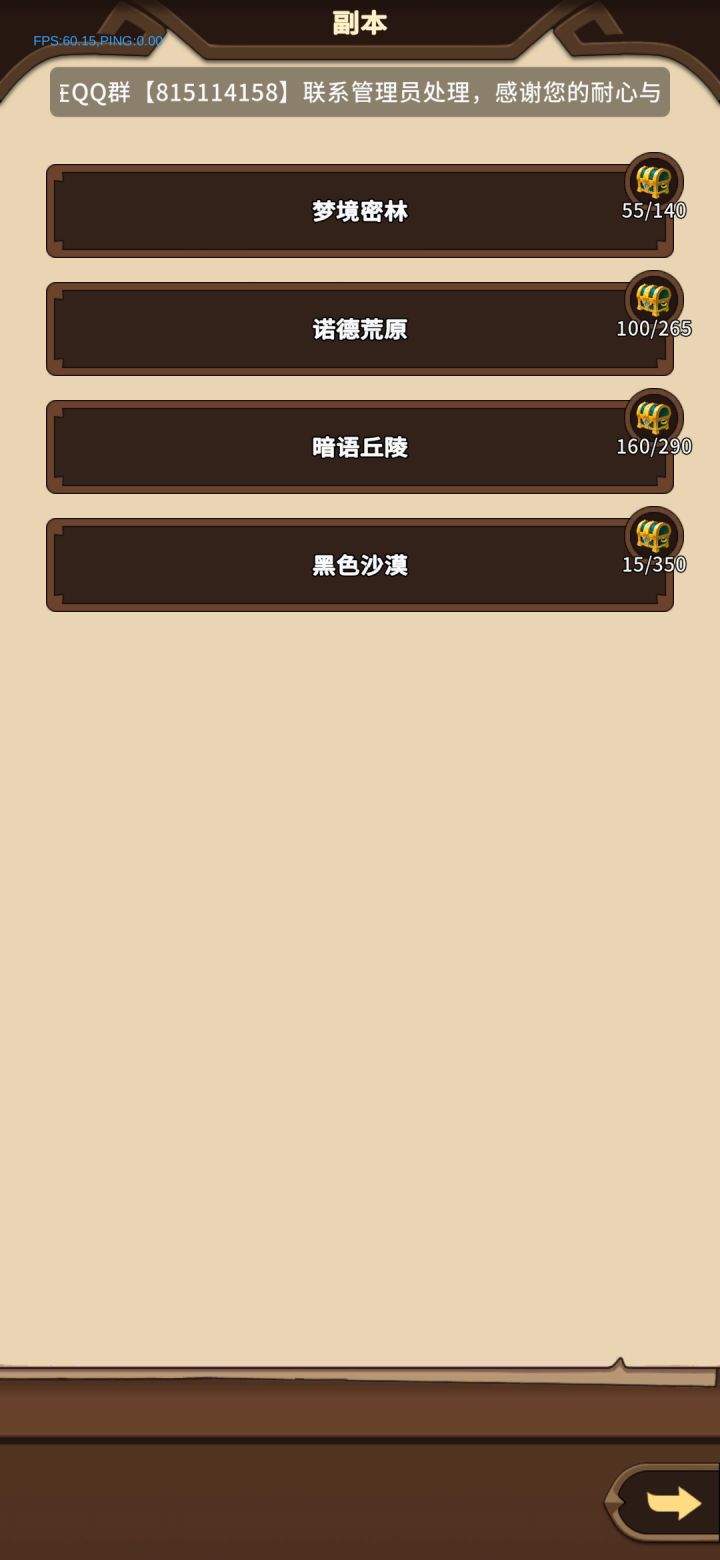Enter the 诺德荒原 dungeon

coord(360,329)
